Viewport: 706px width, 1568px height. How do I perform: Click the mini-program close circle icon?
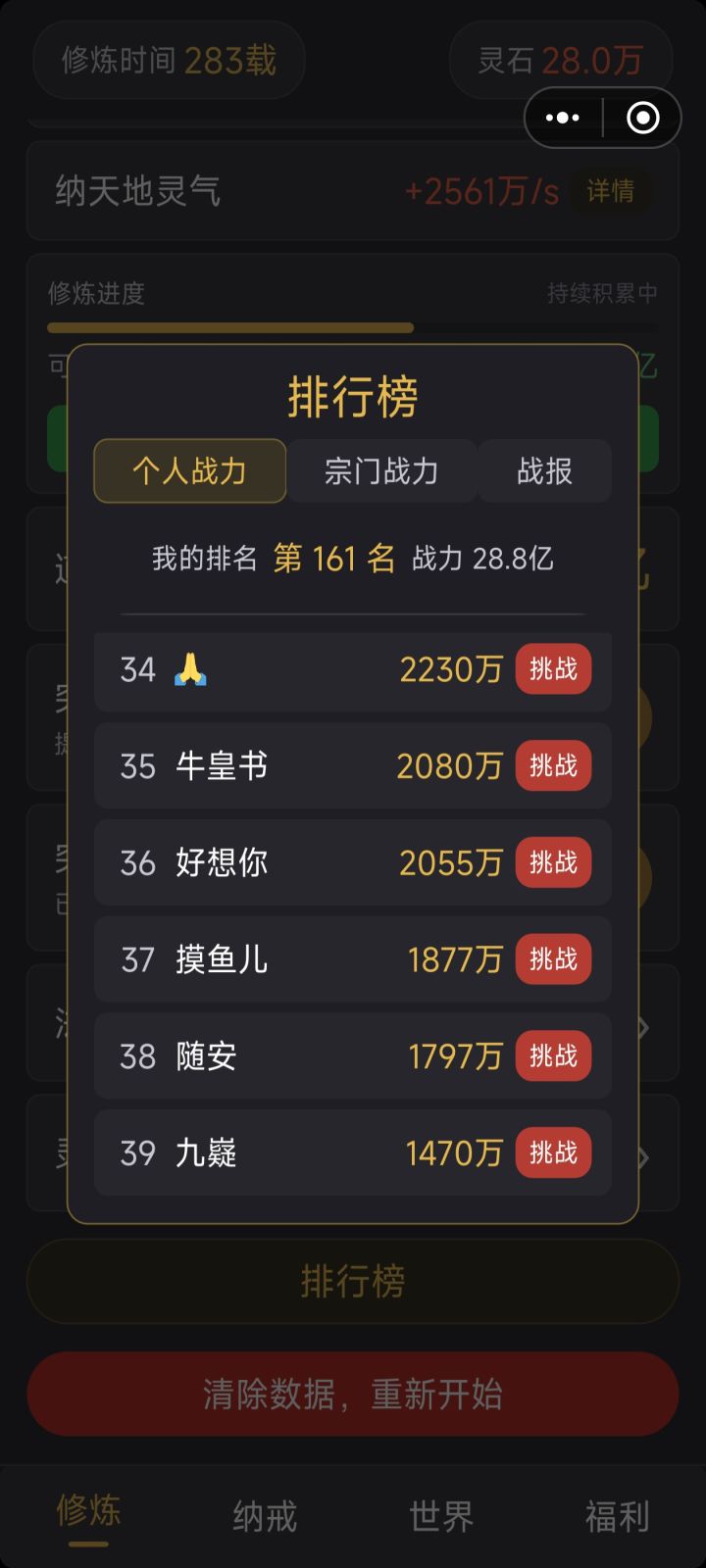[642, 118]
